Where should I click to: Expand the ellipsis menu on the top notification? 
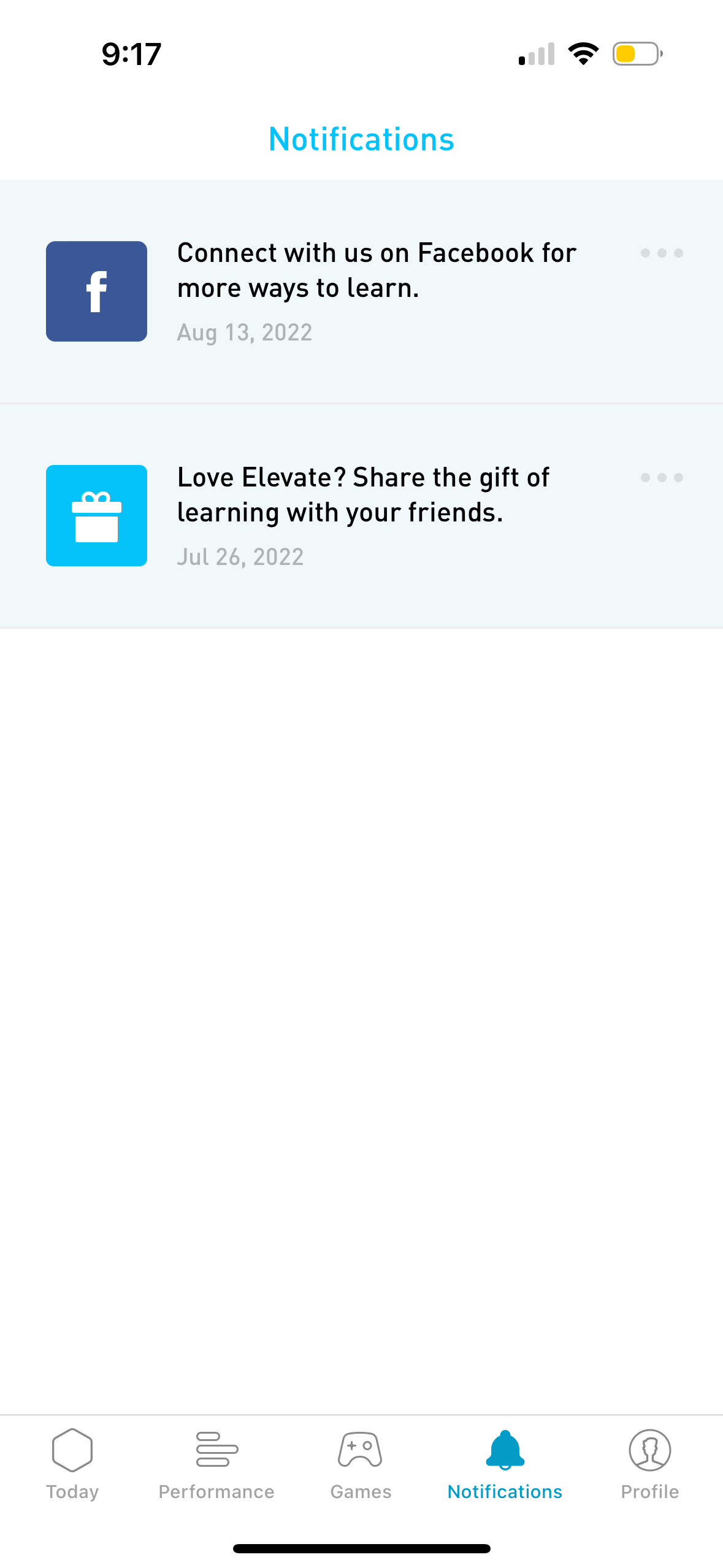pos(662,253)
